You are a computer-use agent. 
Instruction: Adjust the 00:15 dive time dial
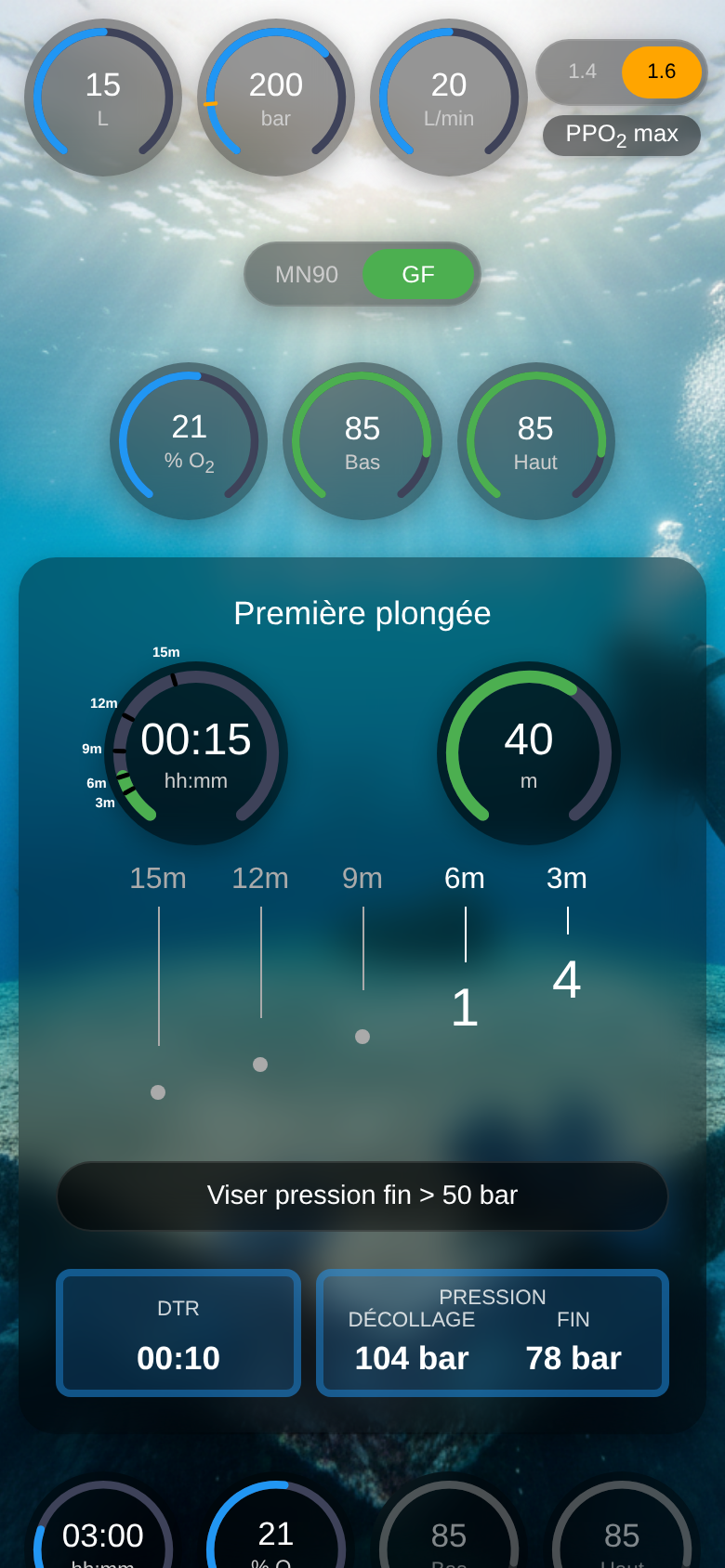coord(196,752)
